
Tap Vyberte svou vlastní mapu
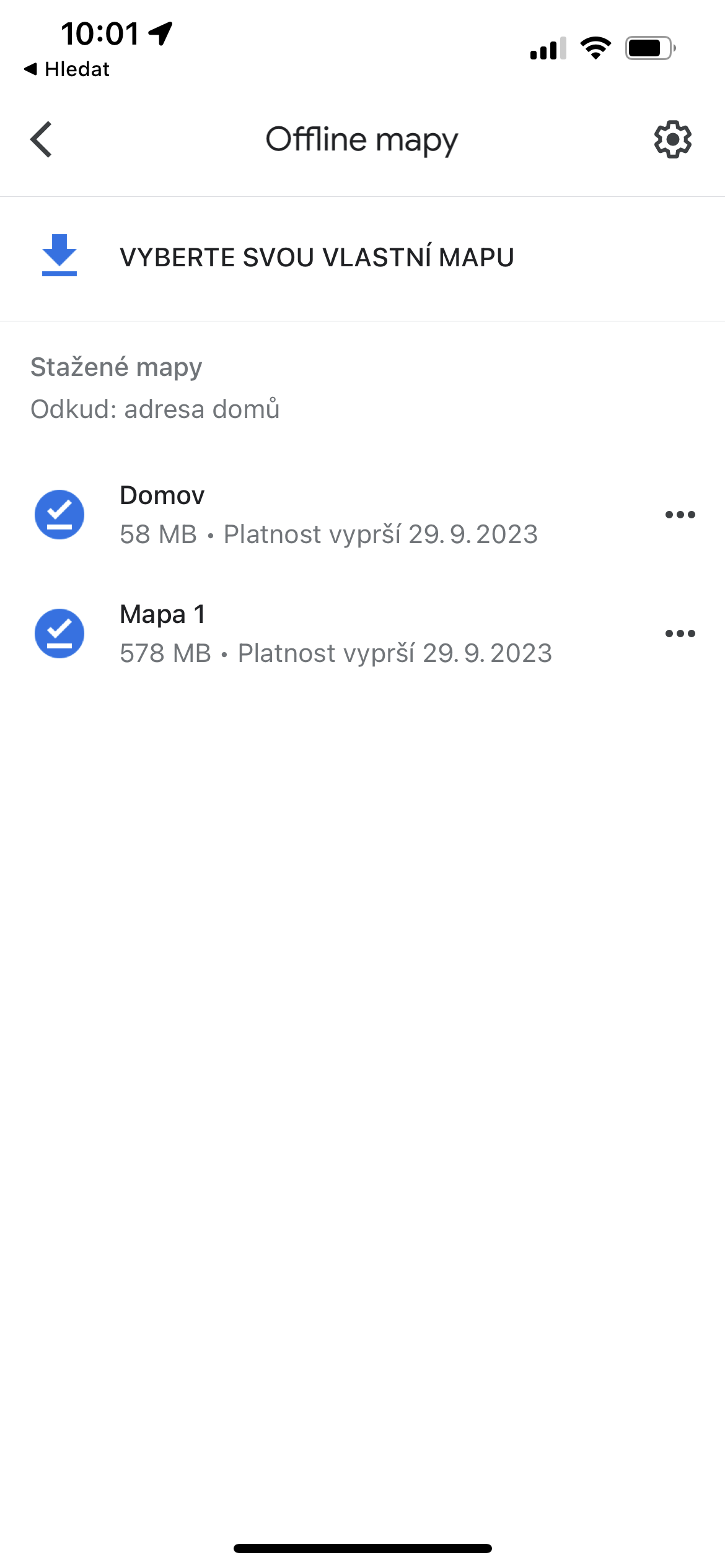(x=316, y=258)
